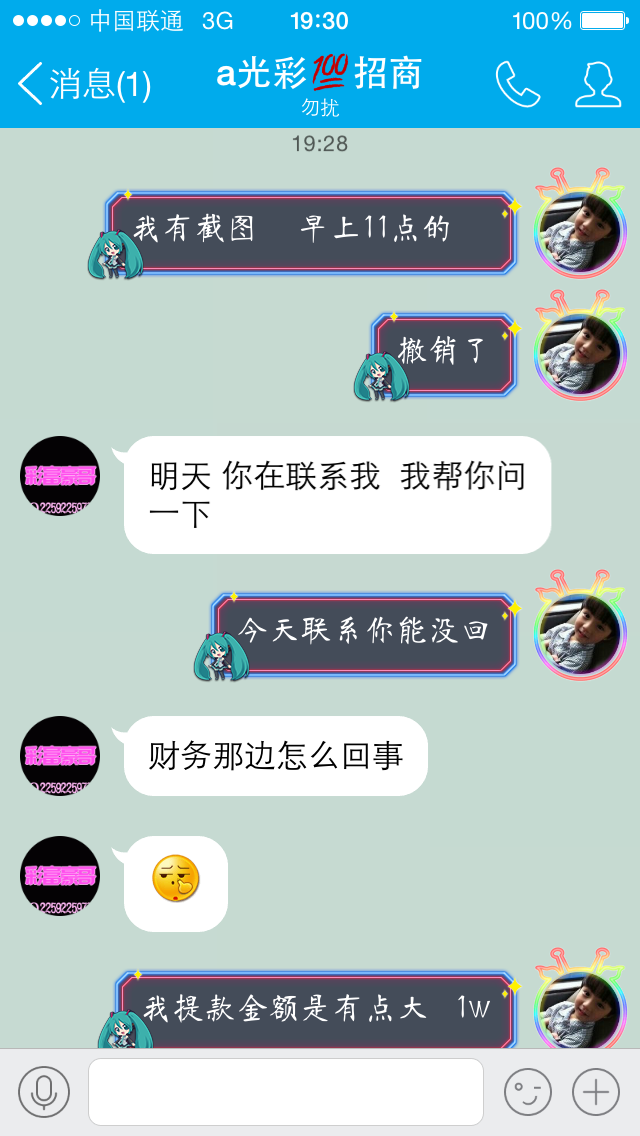The image size is (640, 1136).
Task: Focus the message text field
Action: (x=286, y=1092)
